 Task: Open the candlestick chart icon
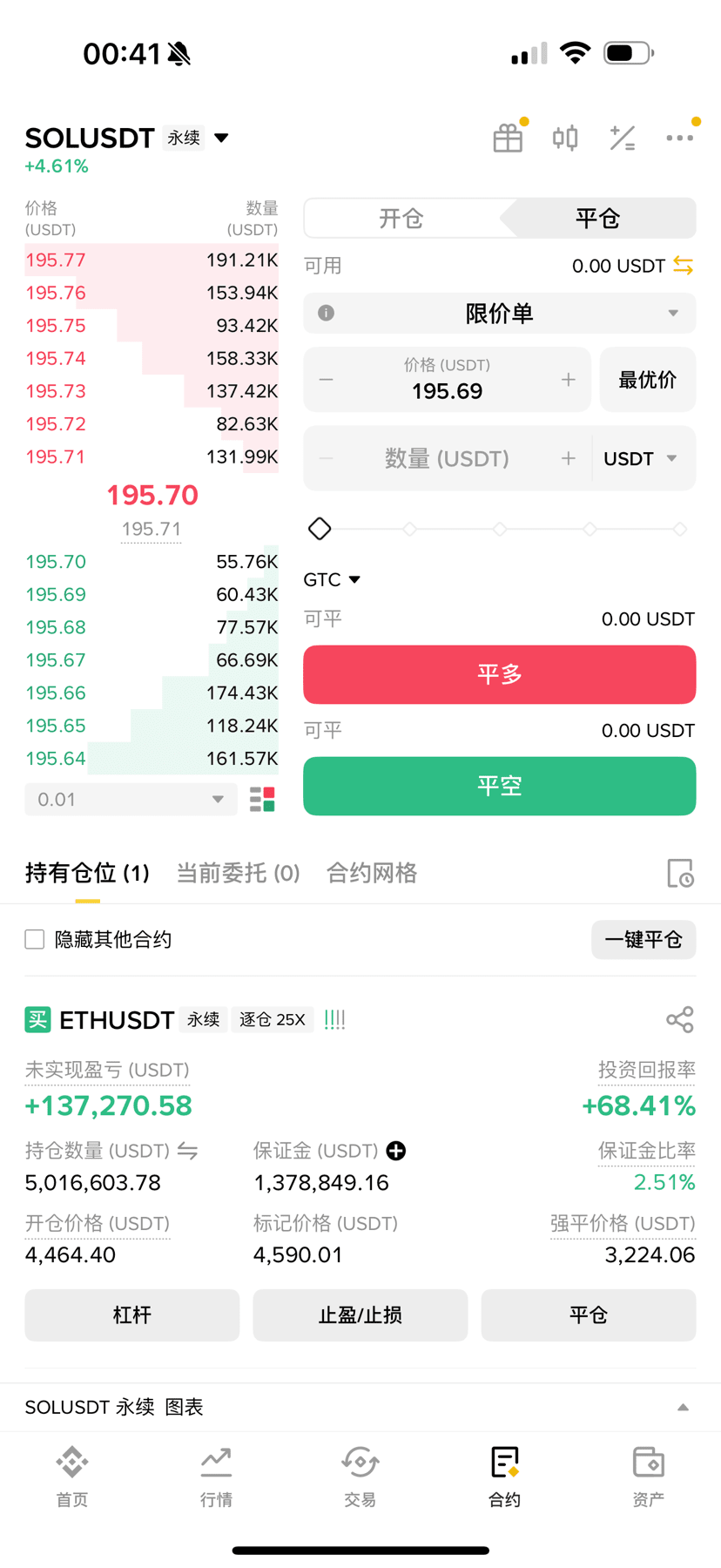coord(565,138)
